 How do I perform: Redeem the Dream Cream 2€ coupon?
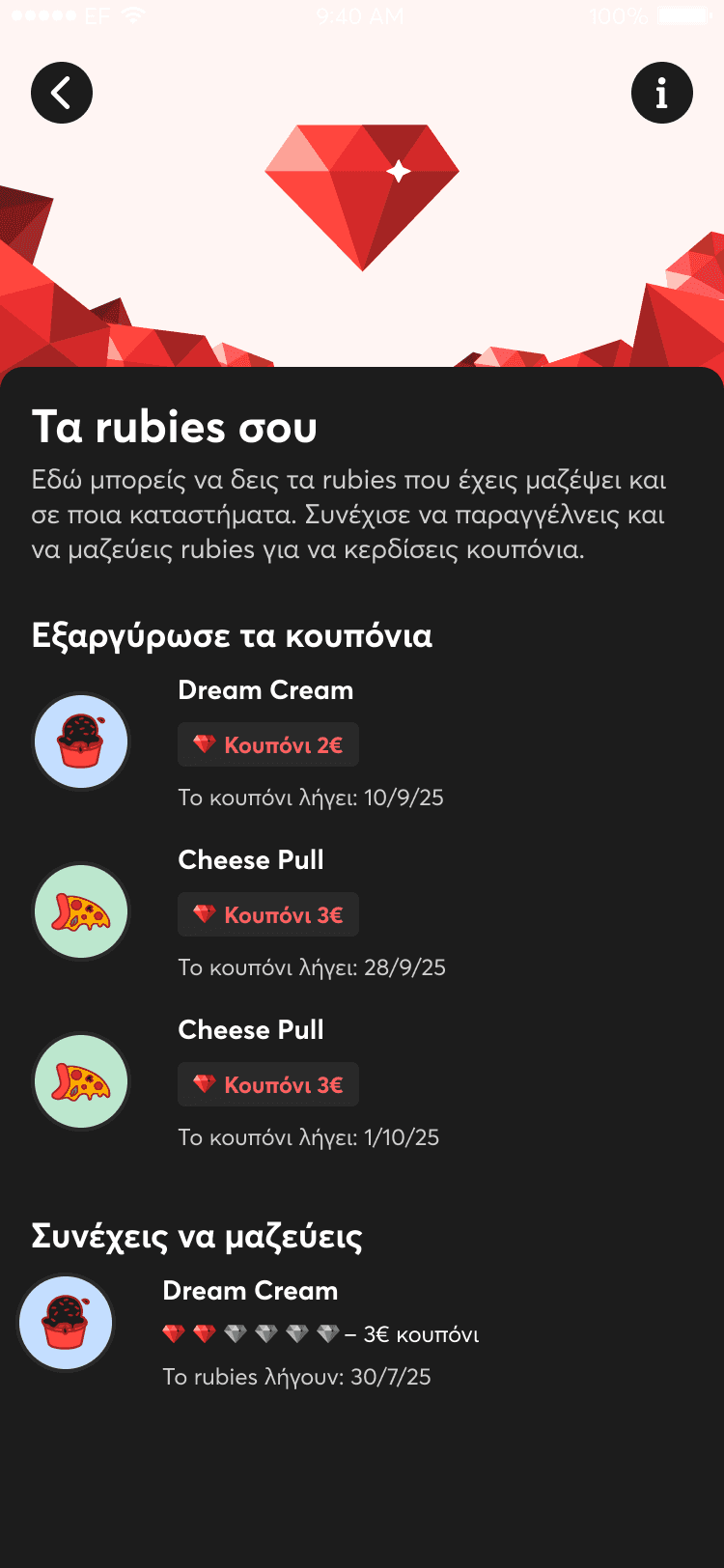pyautogui.click(x=268, y=744)
